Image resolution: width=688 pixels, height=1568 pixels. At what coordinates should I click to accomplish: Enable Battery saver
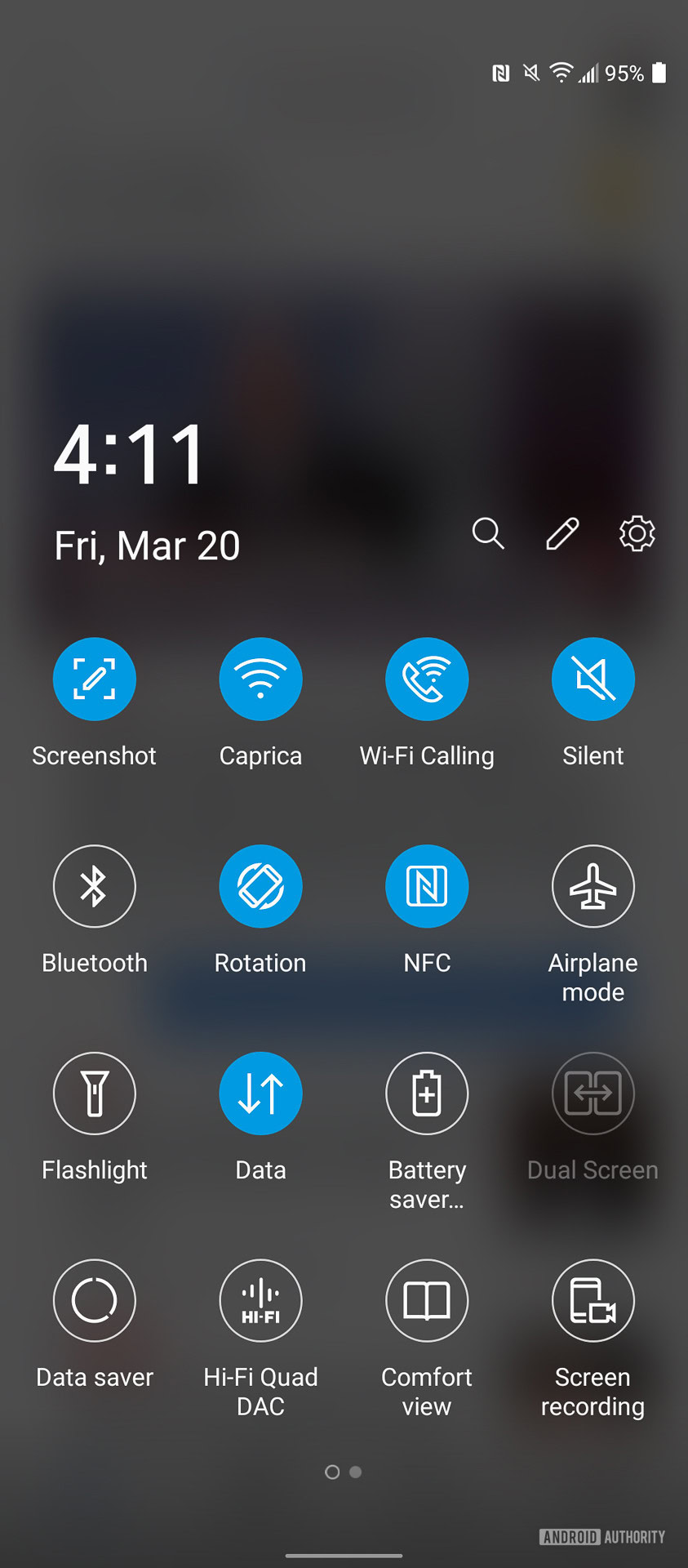(x=427, y=1094)
